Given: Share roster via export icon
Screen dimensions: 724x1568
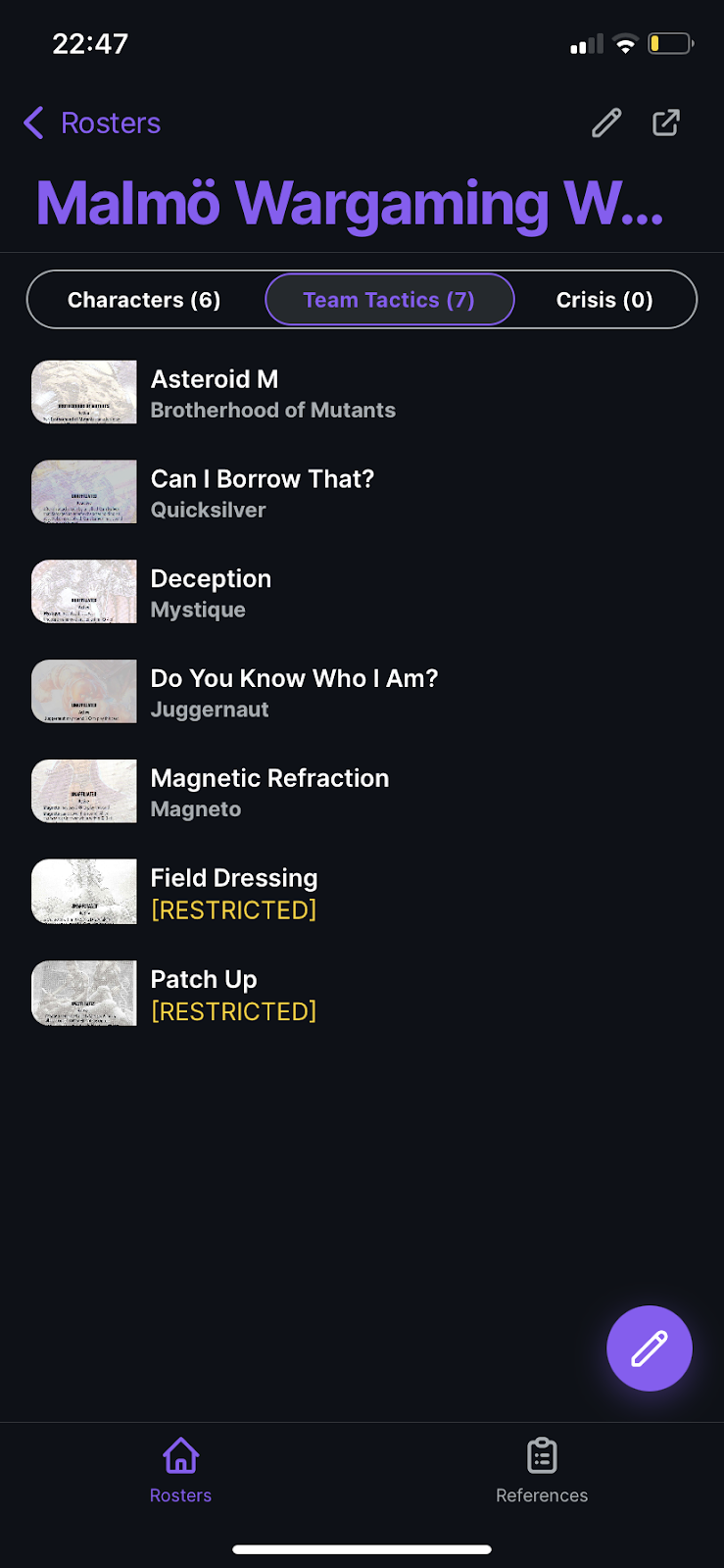Looking at the screenshot, I should click(x=666, y=122).
